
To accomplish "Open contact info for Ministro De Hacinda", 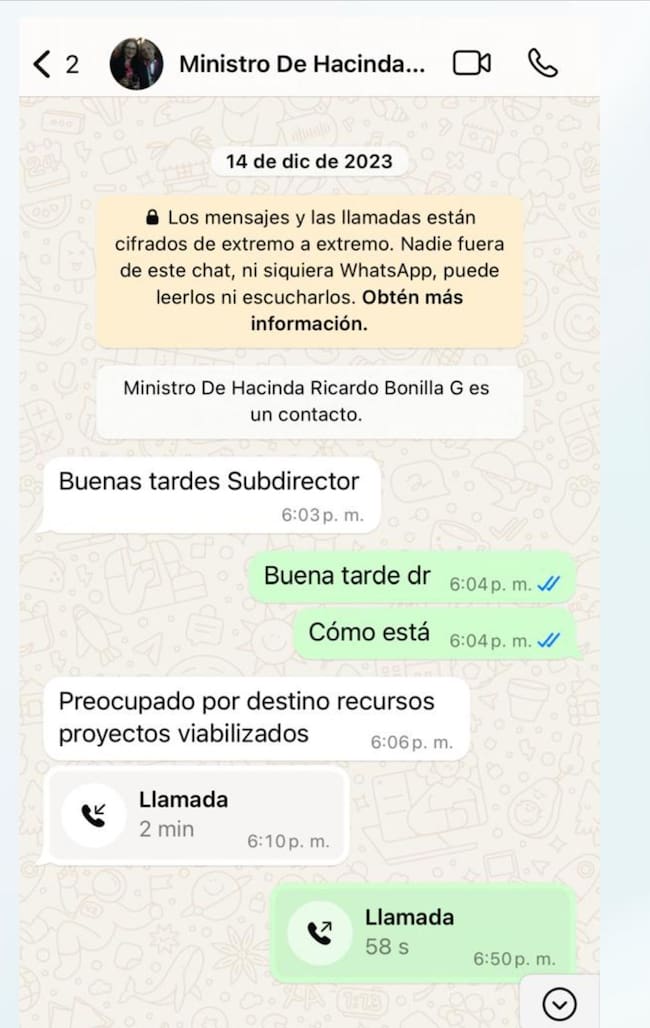I will (x=301, y=65).
